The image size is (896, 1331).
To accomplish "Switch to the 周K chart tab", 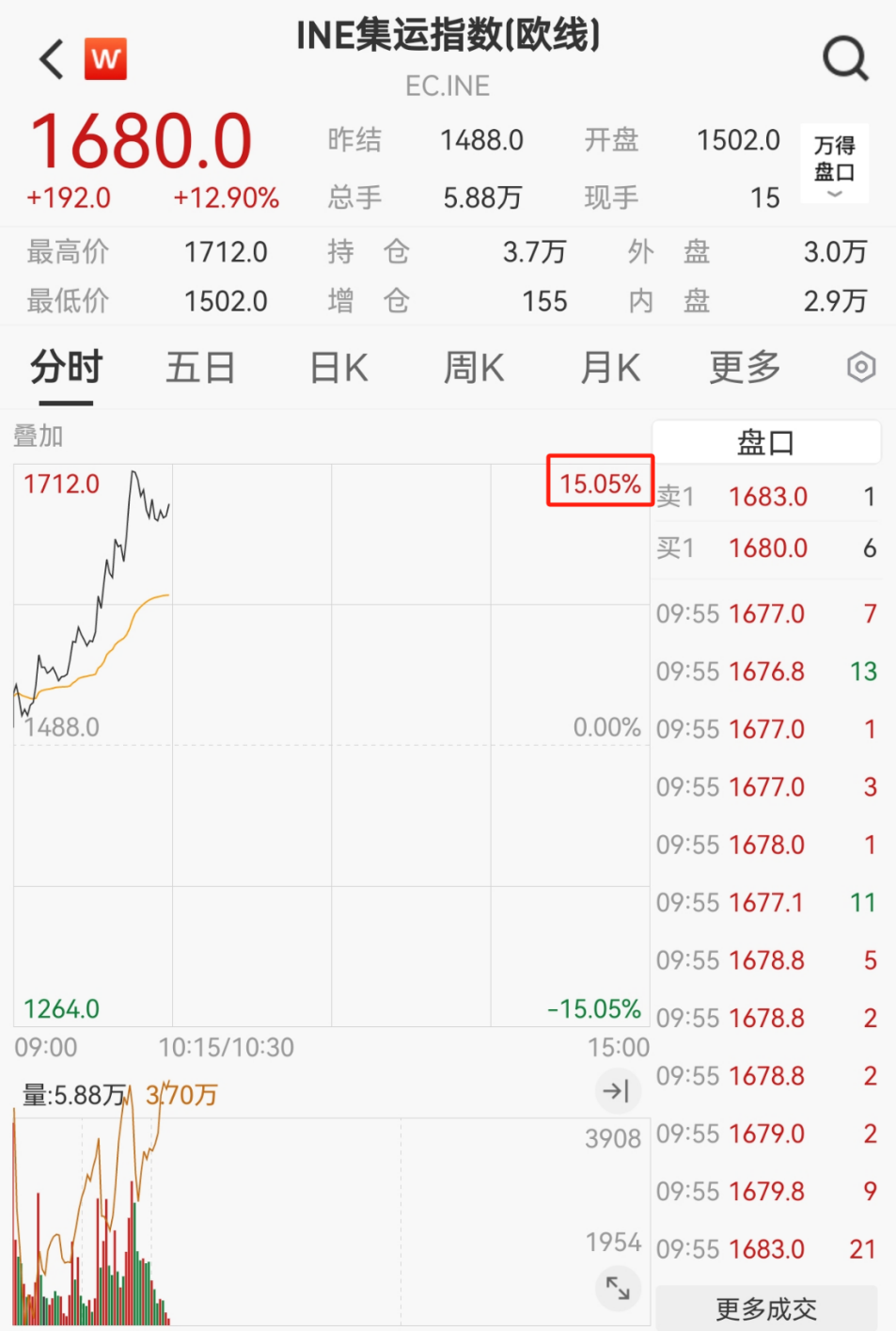I will [474, 368].
